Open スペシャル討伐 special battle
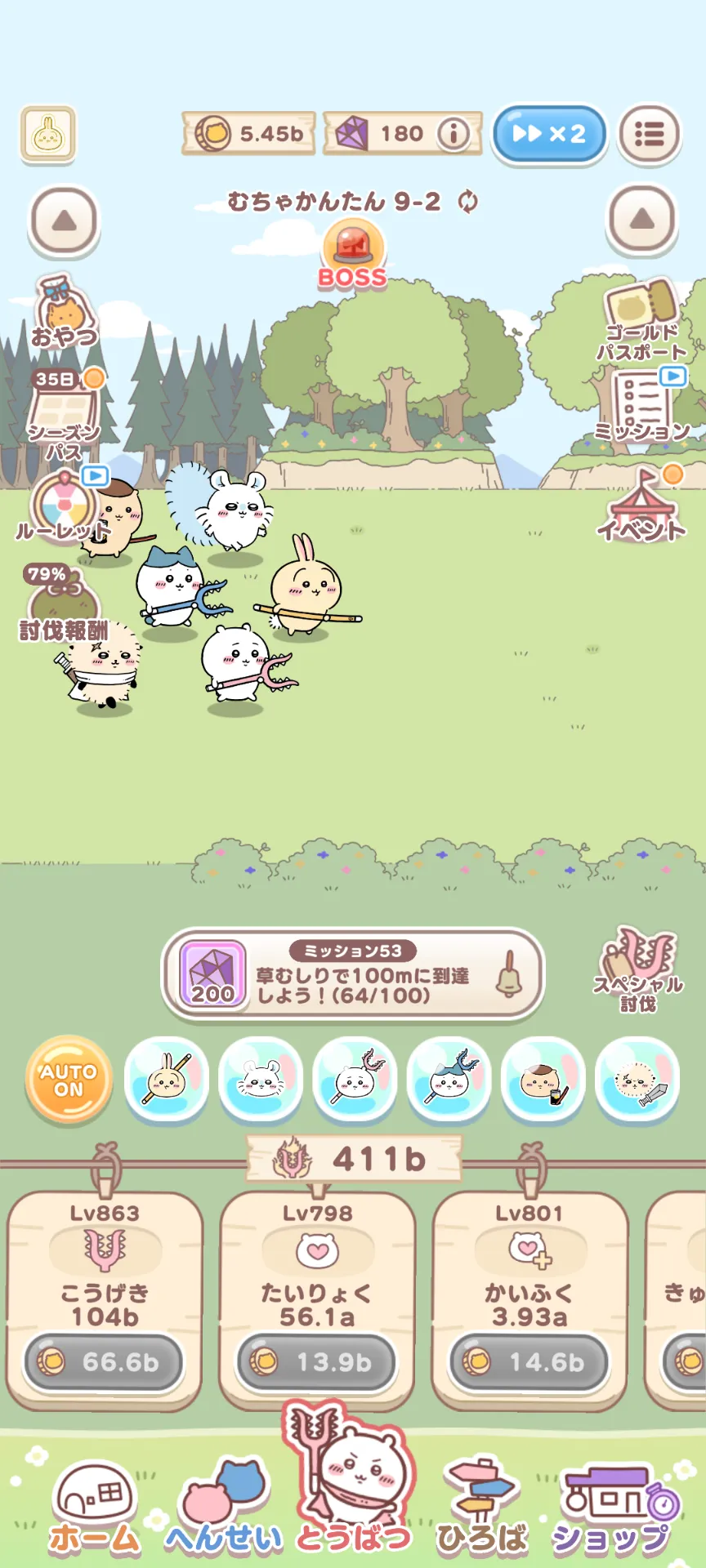 (x=639, y=970)
